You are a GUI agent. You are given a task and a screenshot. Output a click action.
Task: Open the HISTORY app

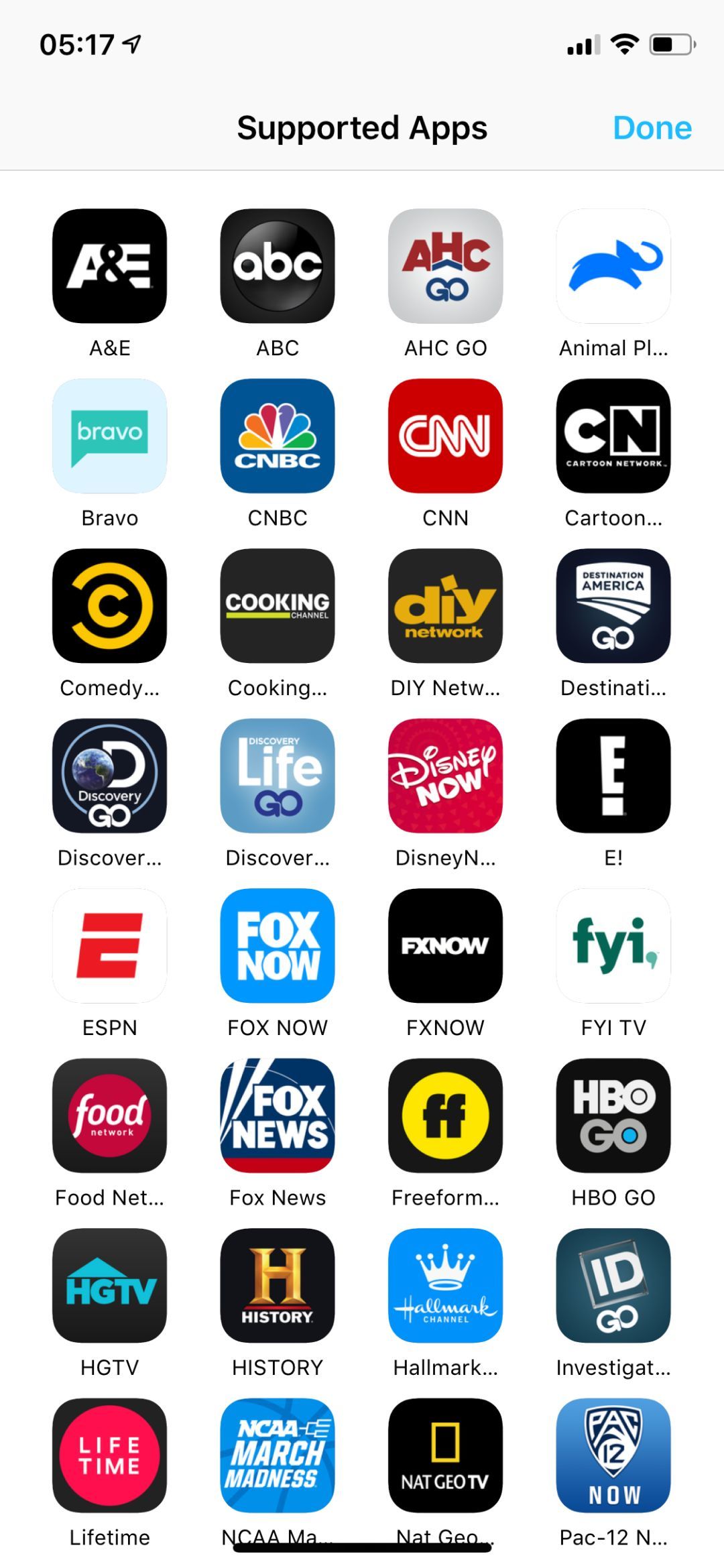(278, 1285)
